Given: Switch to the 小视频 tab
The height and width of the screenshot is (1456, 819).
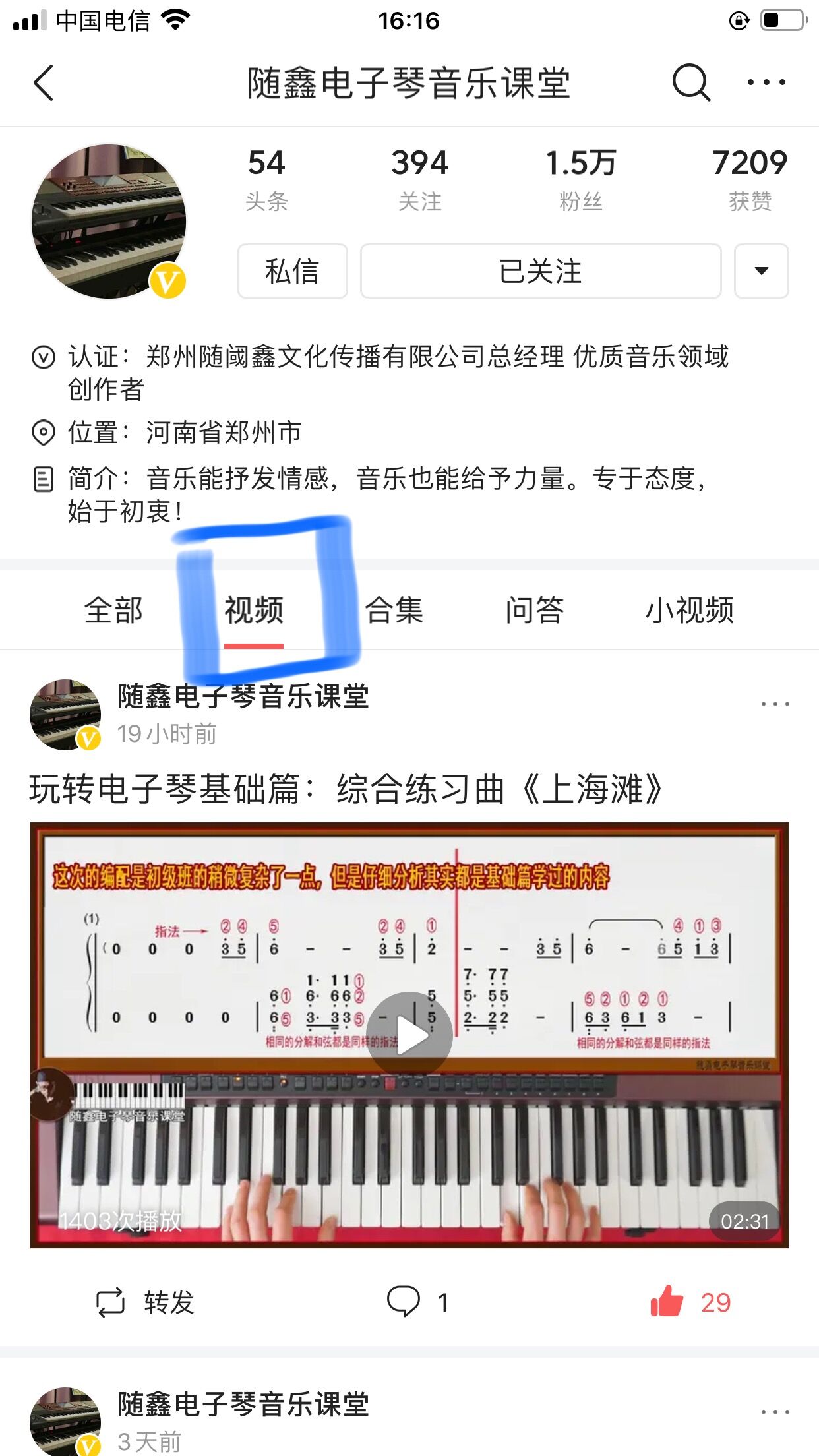Looking at the screenshot, I should [x=690, y=611].
